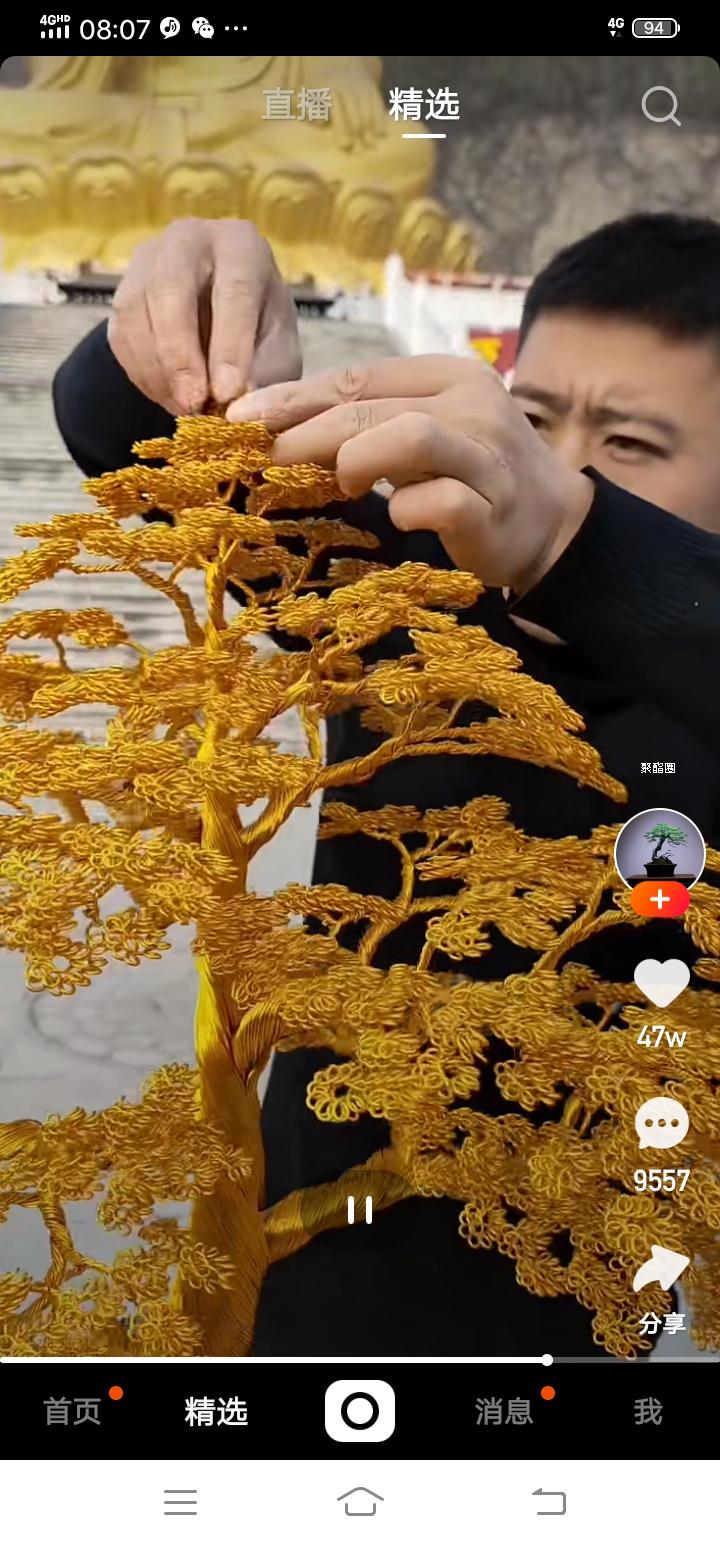Open the center camera record button

360,1411
